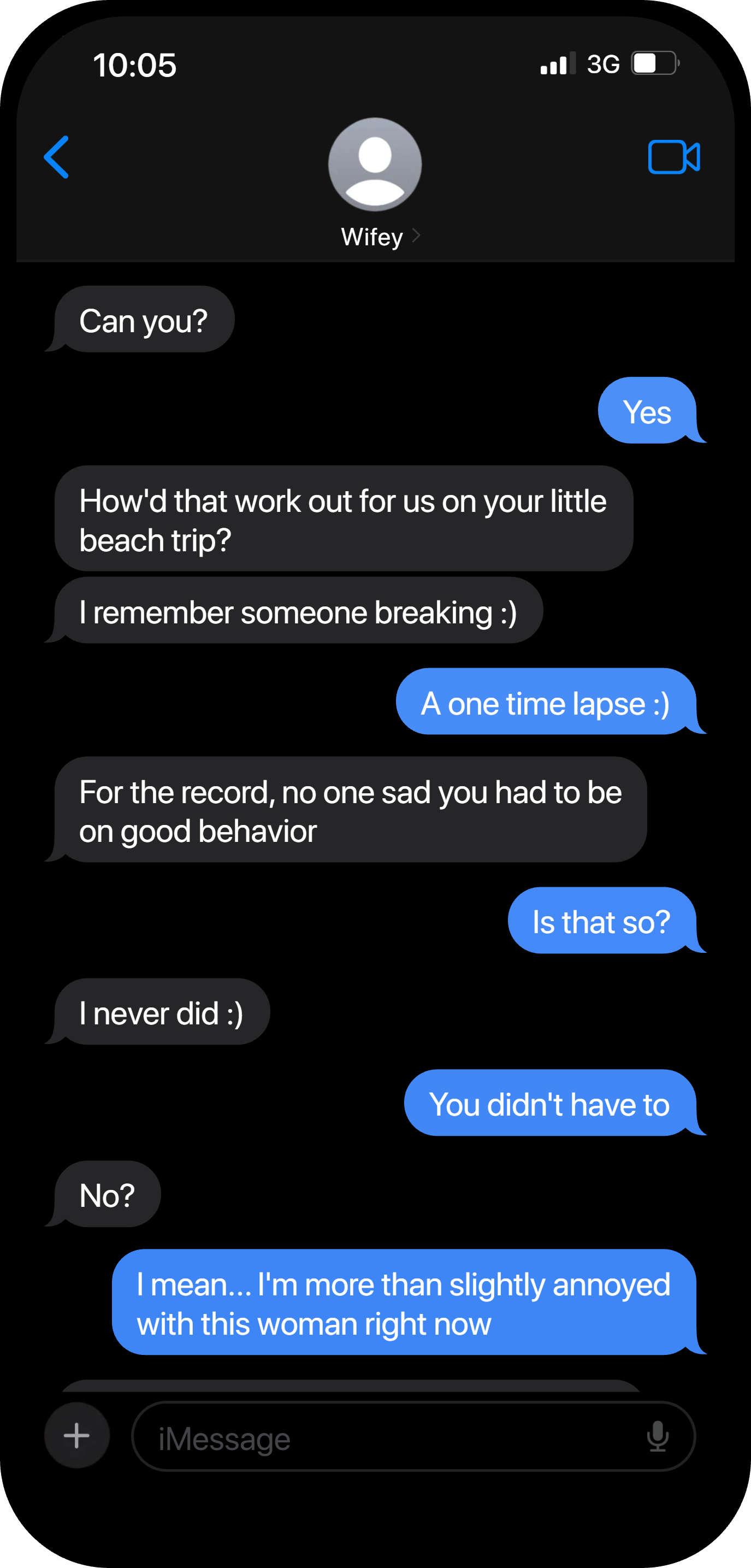Start a FaceTime video call
Image resolution: width=751 pixels, height=1568 pixels.
tap(675, 157)
